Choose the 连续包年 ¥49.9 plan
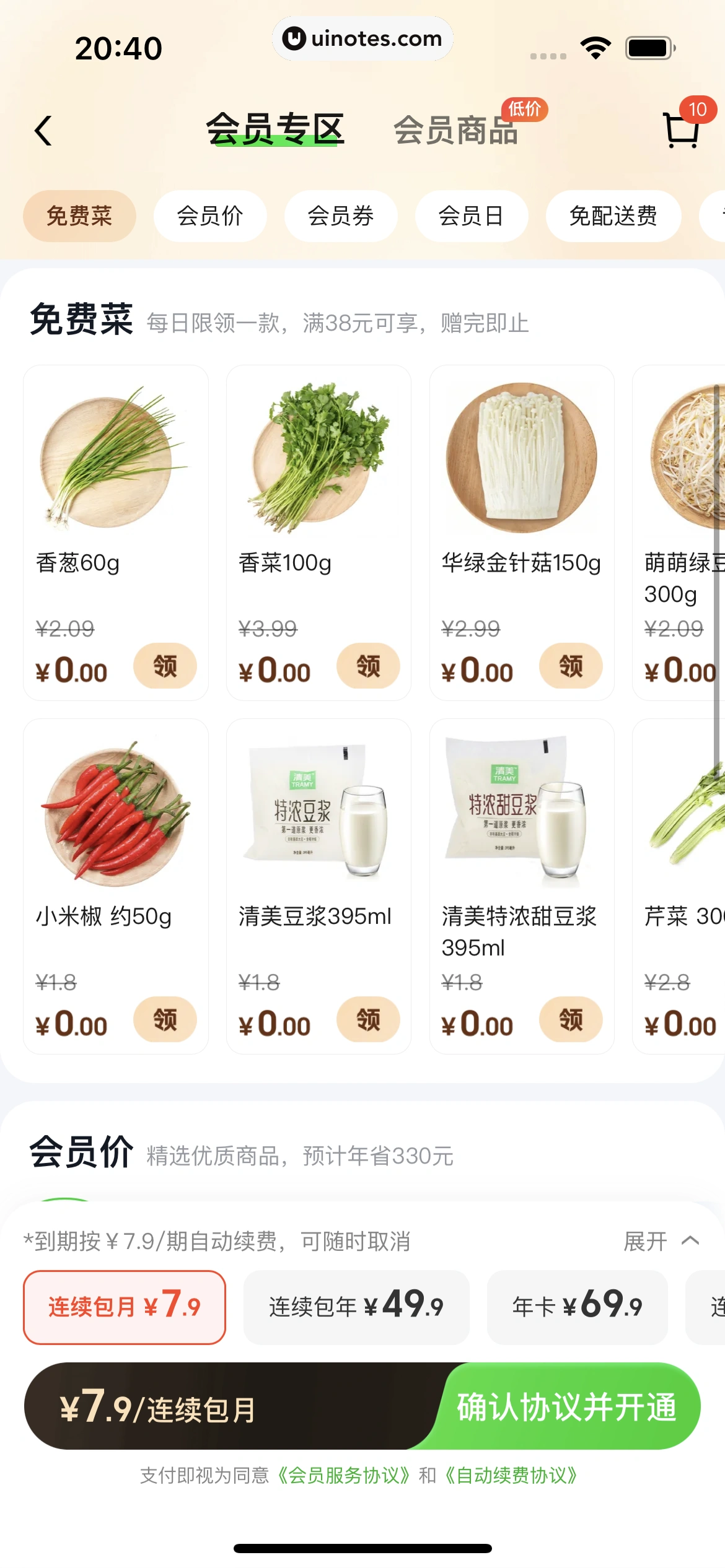Viewport: 725px width, 1568px height. pyautogui.click(x=356, y=1307)
